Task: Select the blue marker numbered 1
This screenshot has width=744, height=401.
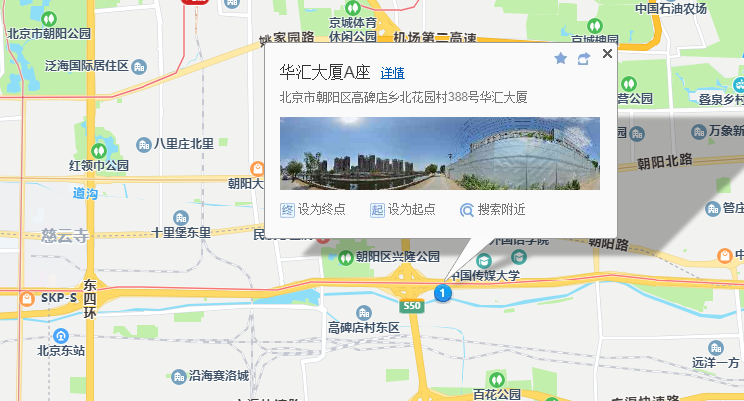Action: 442,293
